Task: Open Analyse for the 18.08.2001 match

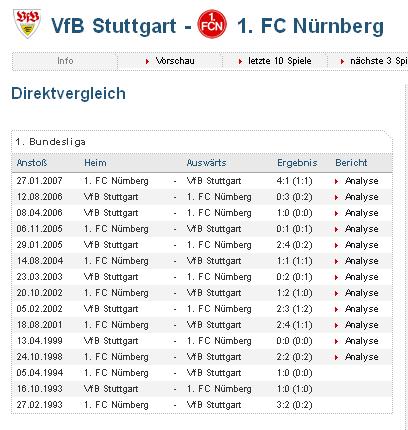Action: pos(361,325)
